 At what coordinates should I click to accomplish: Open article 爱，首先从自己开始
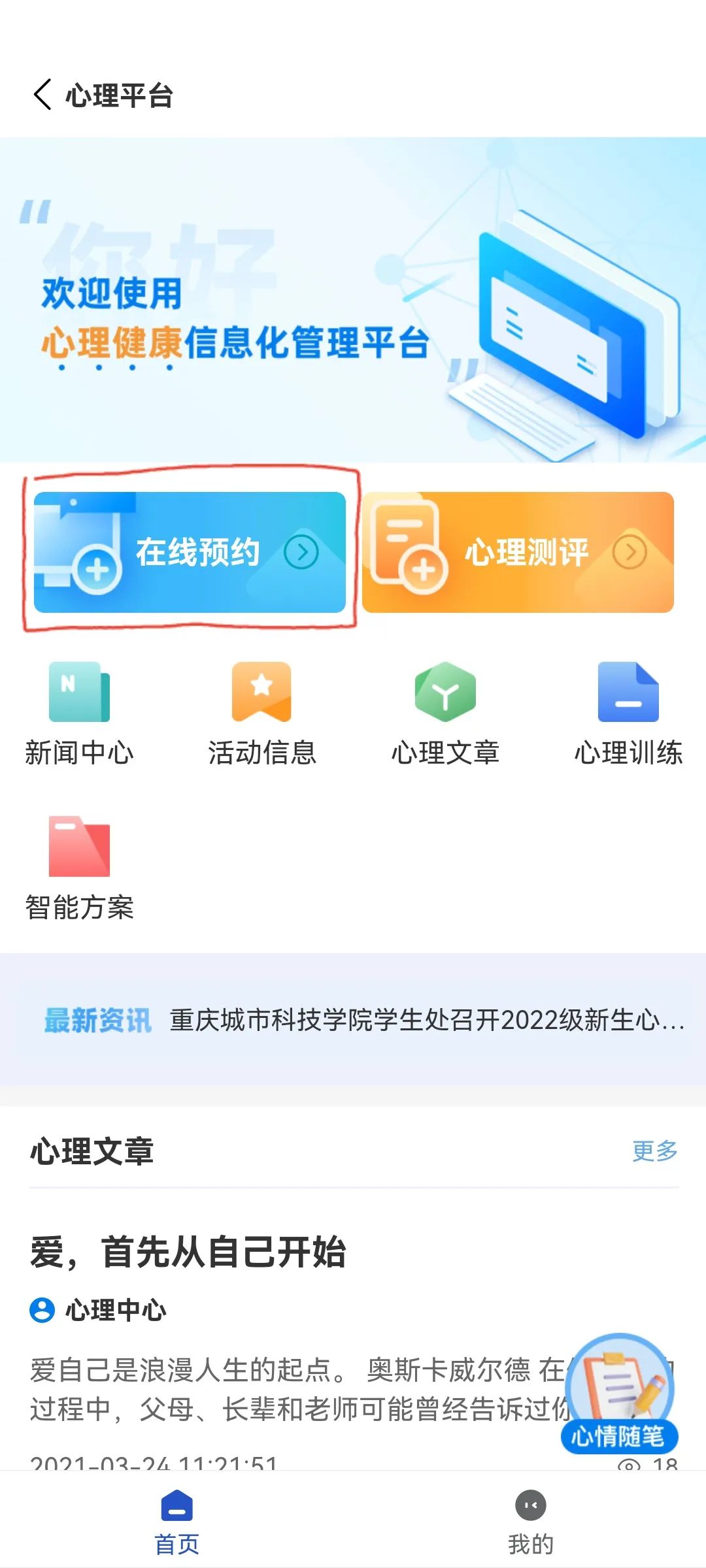(188, 1252)
